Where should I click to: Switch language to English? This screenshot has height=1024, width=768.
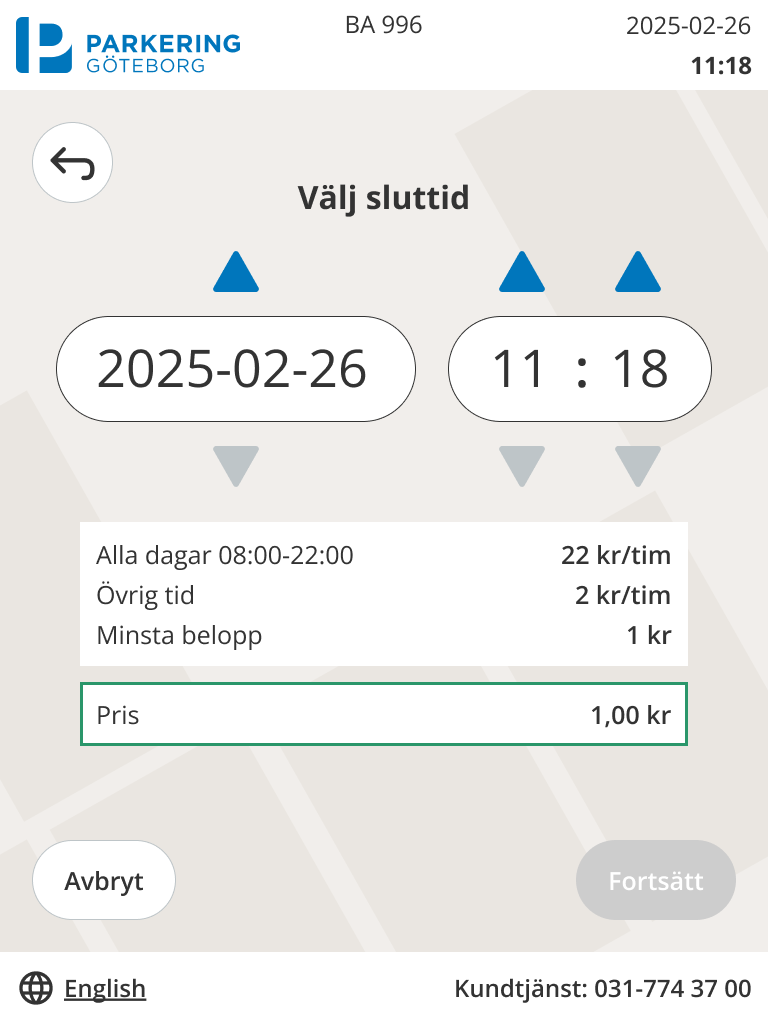104,989
